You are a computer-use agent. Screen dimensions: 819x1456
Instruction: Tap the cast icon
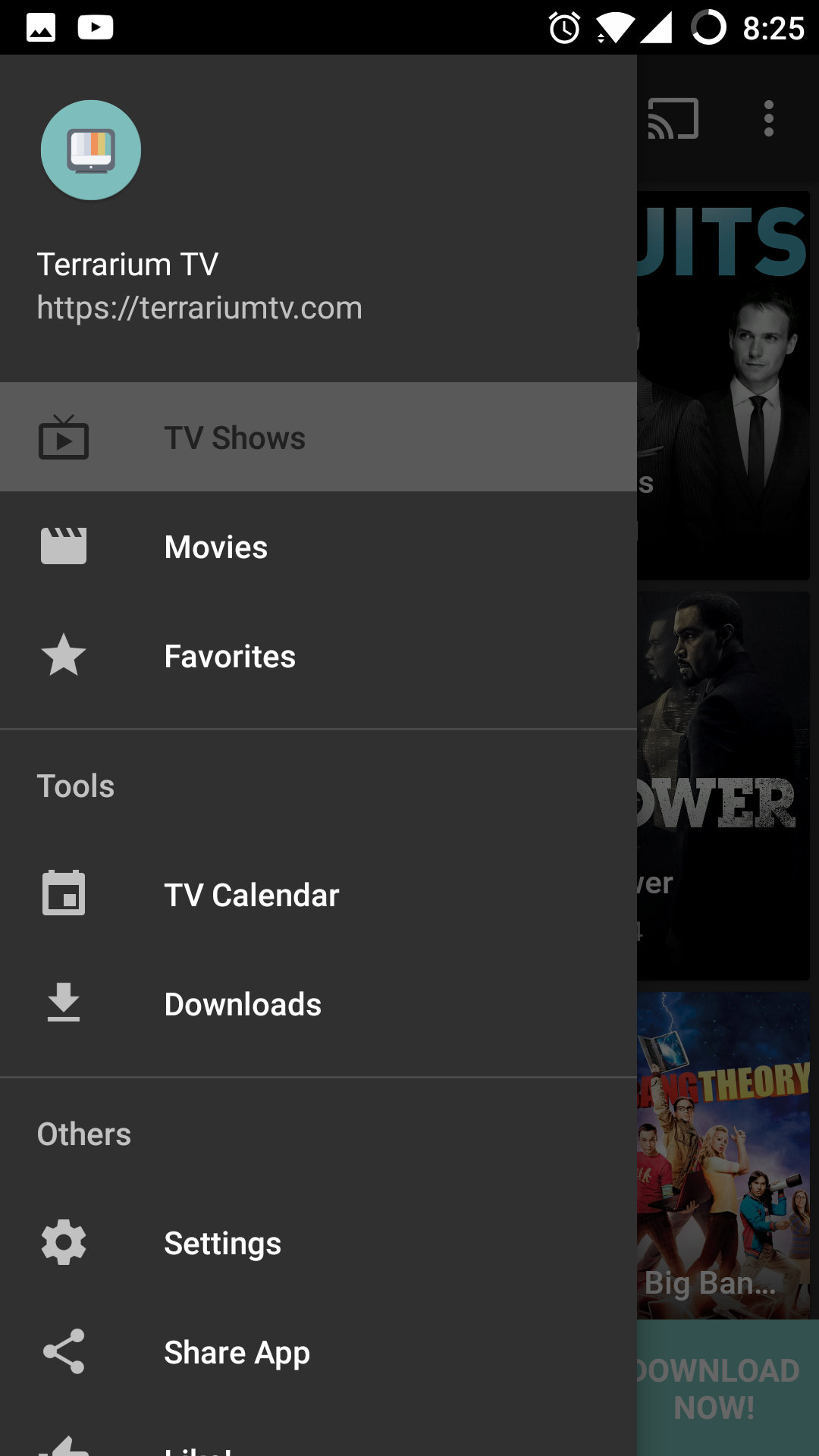(673, 119)
